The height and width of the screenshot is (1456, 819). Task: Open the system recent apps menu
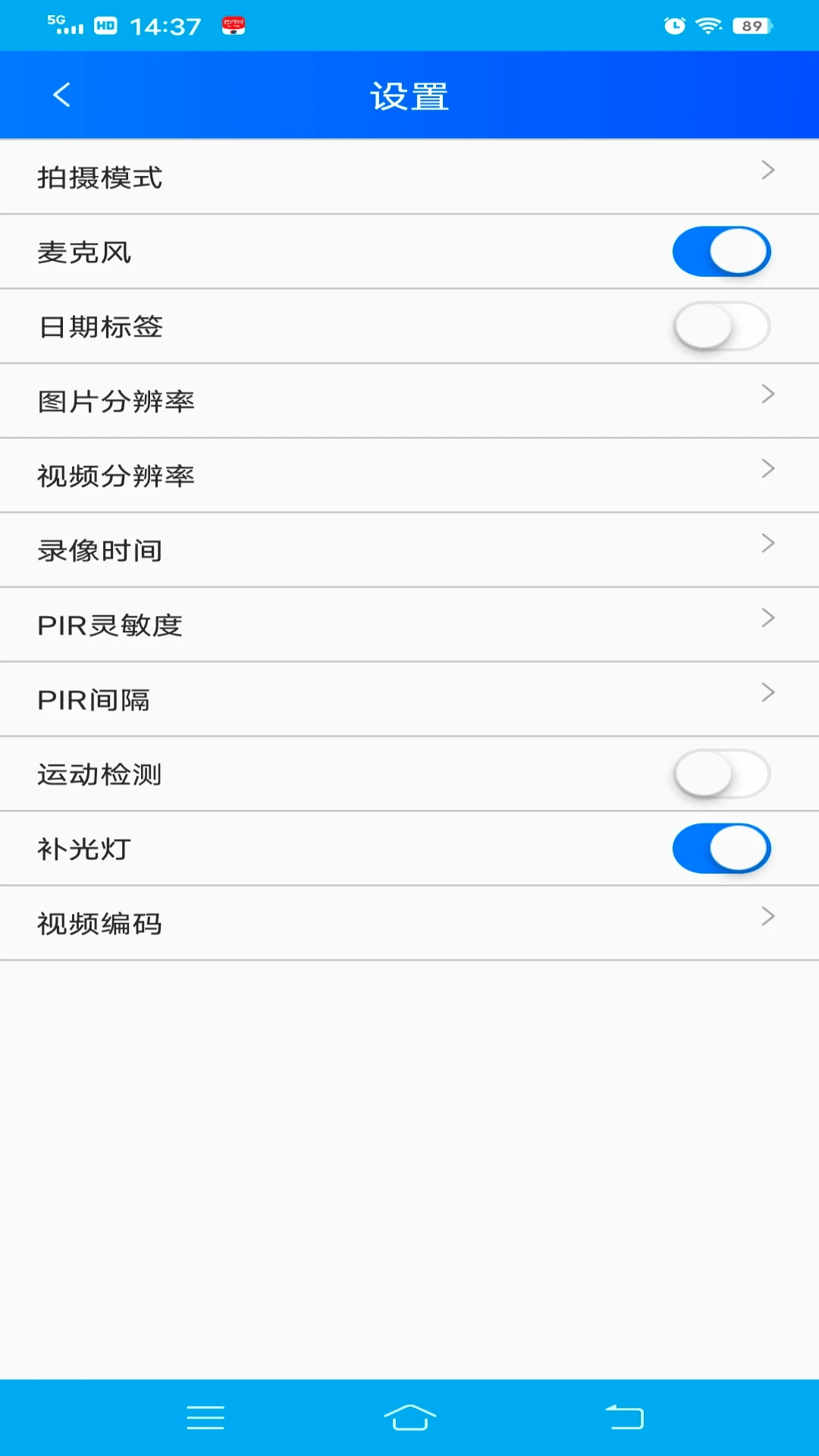[206, 1417]
